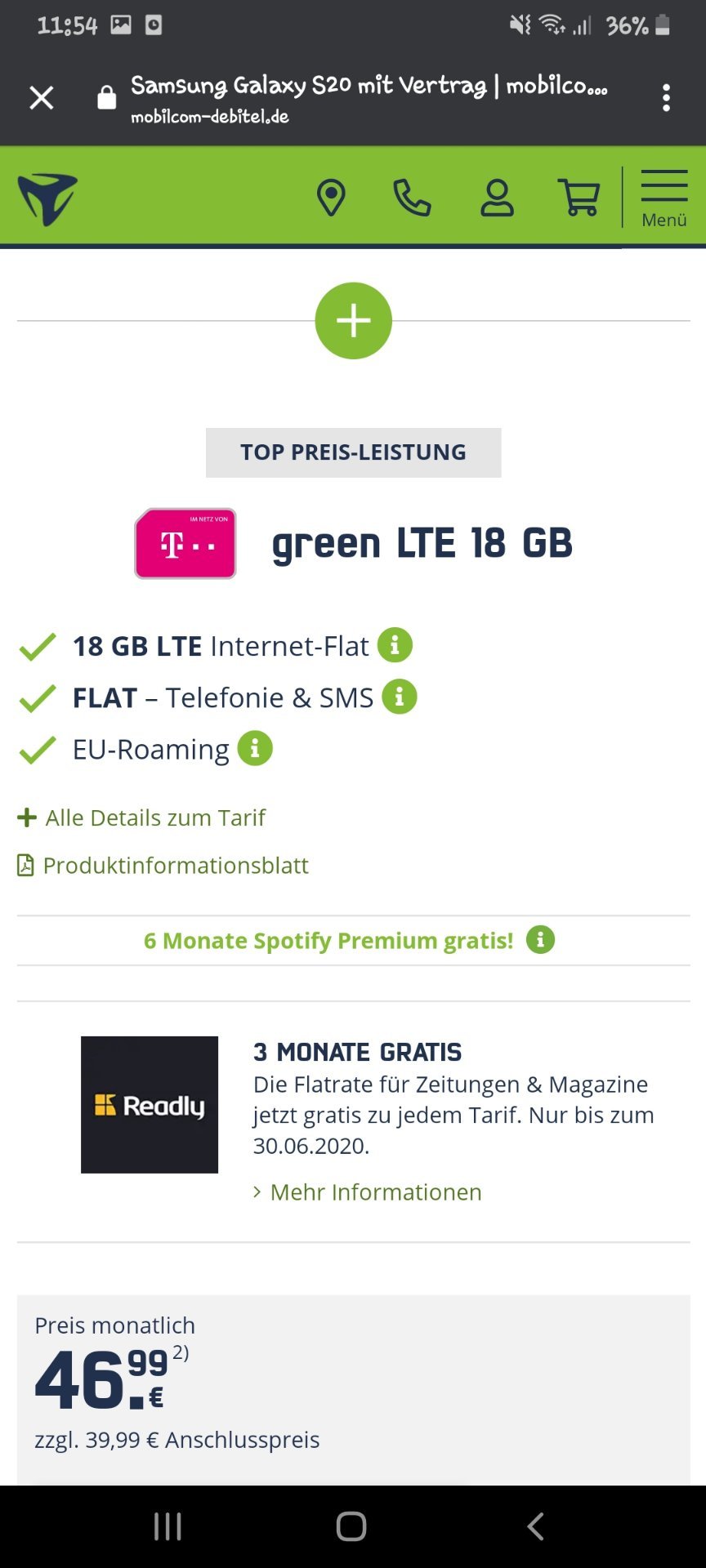Tap the freenet logo to go home
The image size is (706, 1568).
[x=47, y=198]
